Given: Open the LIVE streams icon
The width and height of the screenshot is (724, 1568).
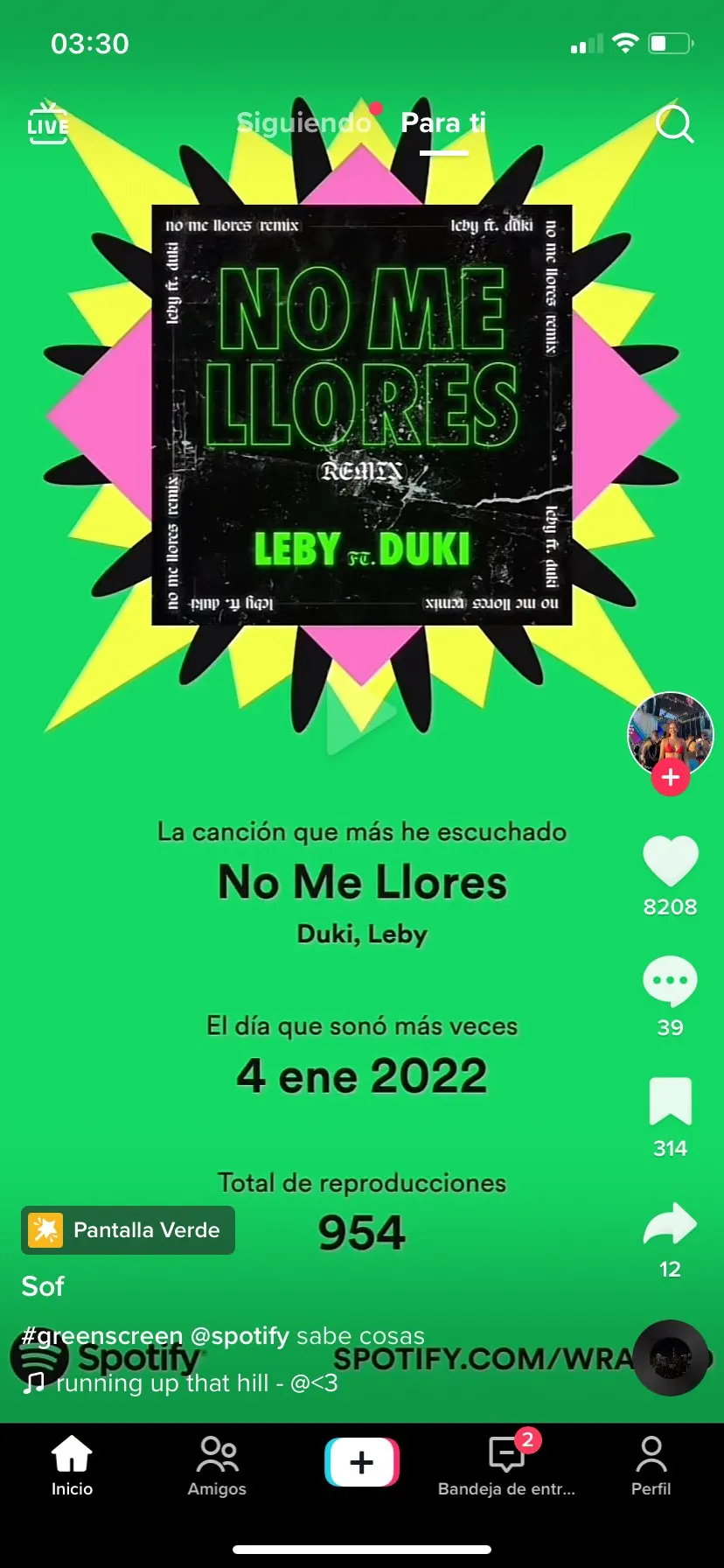Looking at the screenshot, I should [48, 123].
